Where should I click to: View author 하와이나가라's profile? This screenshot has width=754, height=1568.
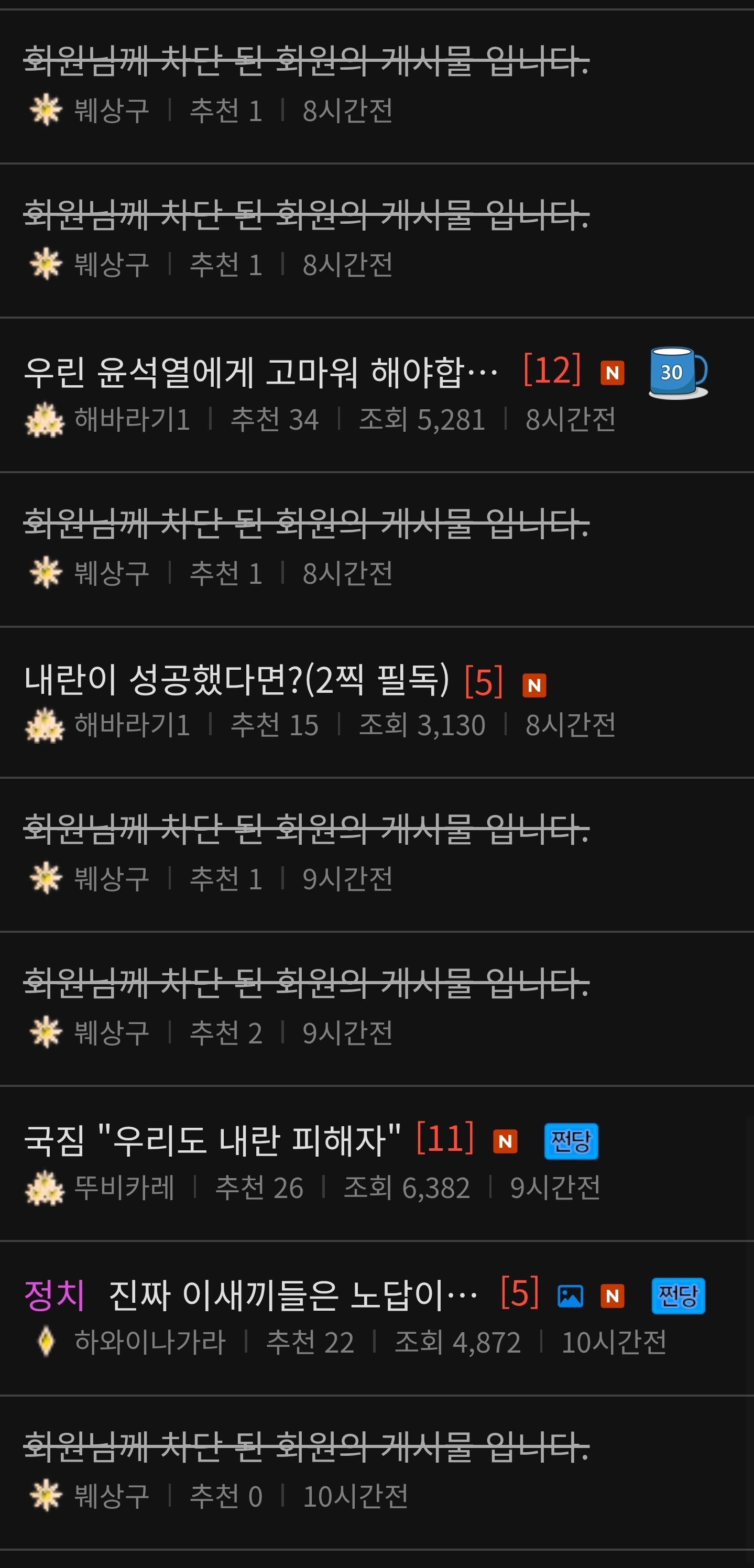150,1342
